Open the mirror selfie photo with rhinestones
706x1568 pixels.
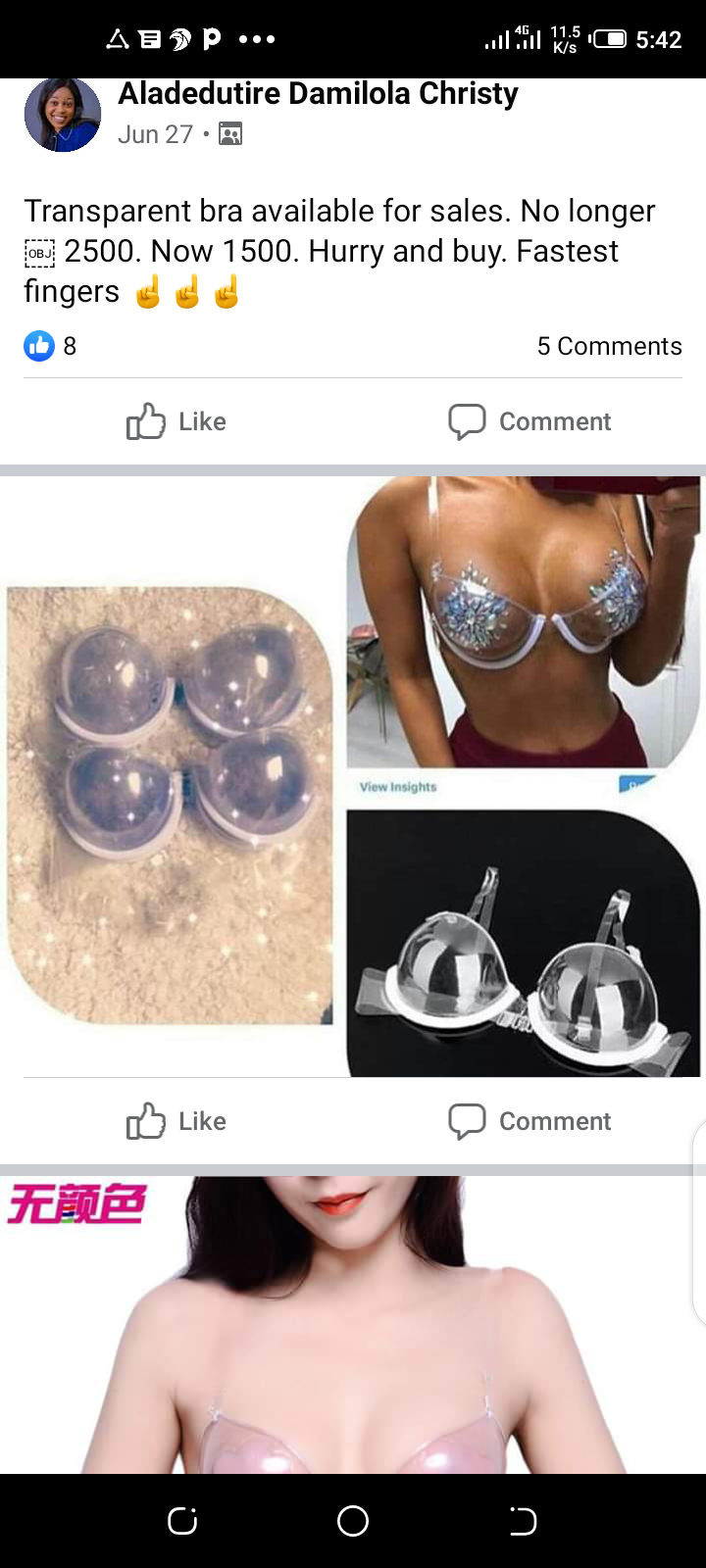[523, 622]
